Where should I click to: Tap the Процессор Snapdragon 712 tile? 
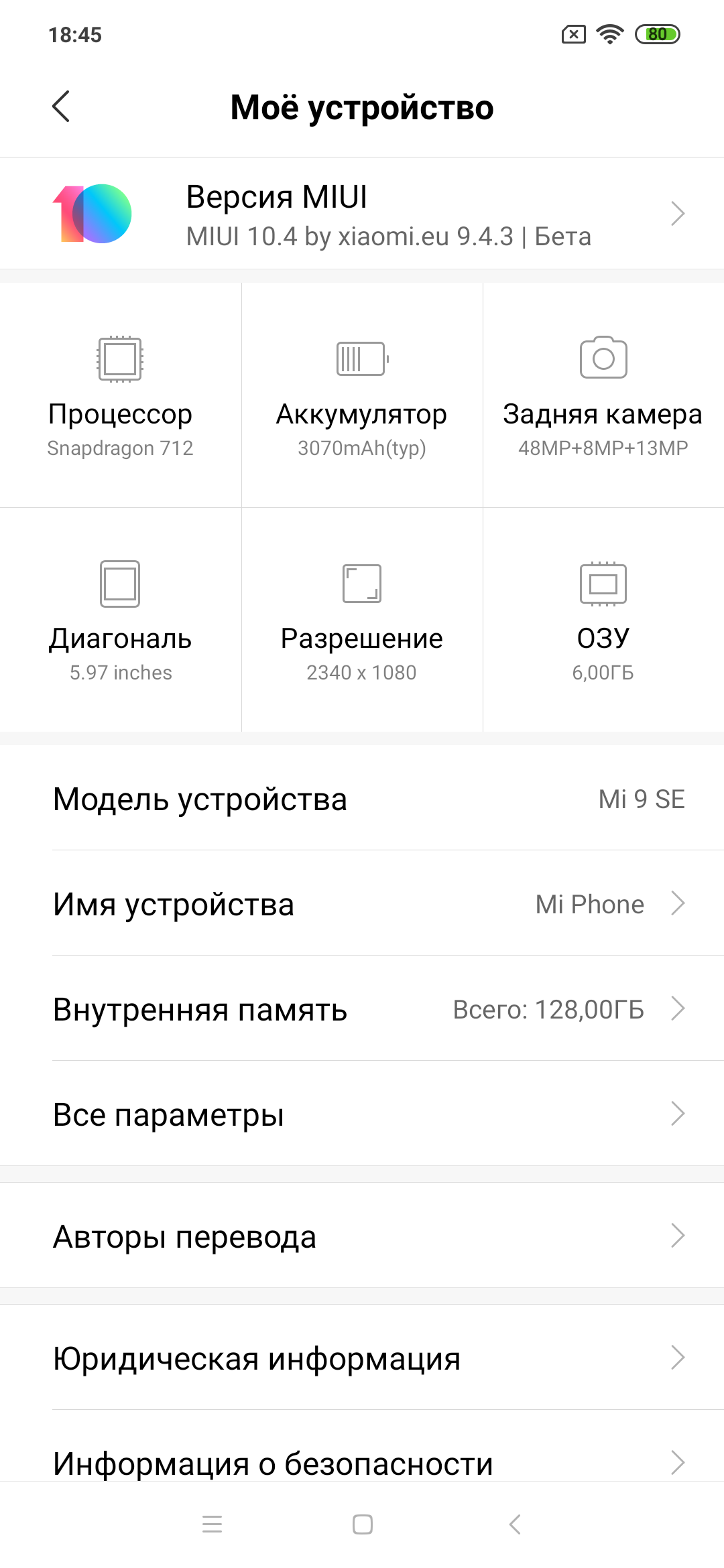pos(121,395)
